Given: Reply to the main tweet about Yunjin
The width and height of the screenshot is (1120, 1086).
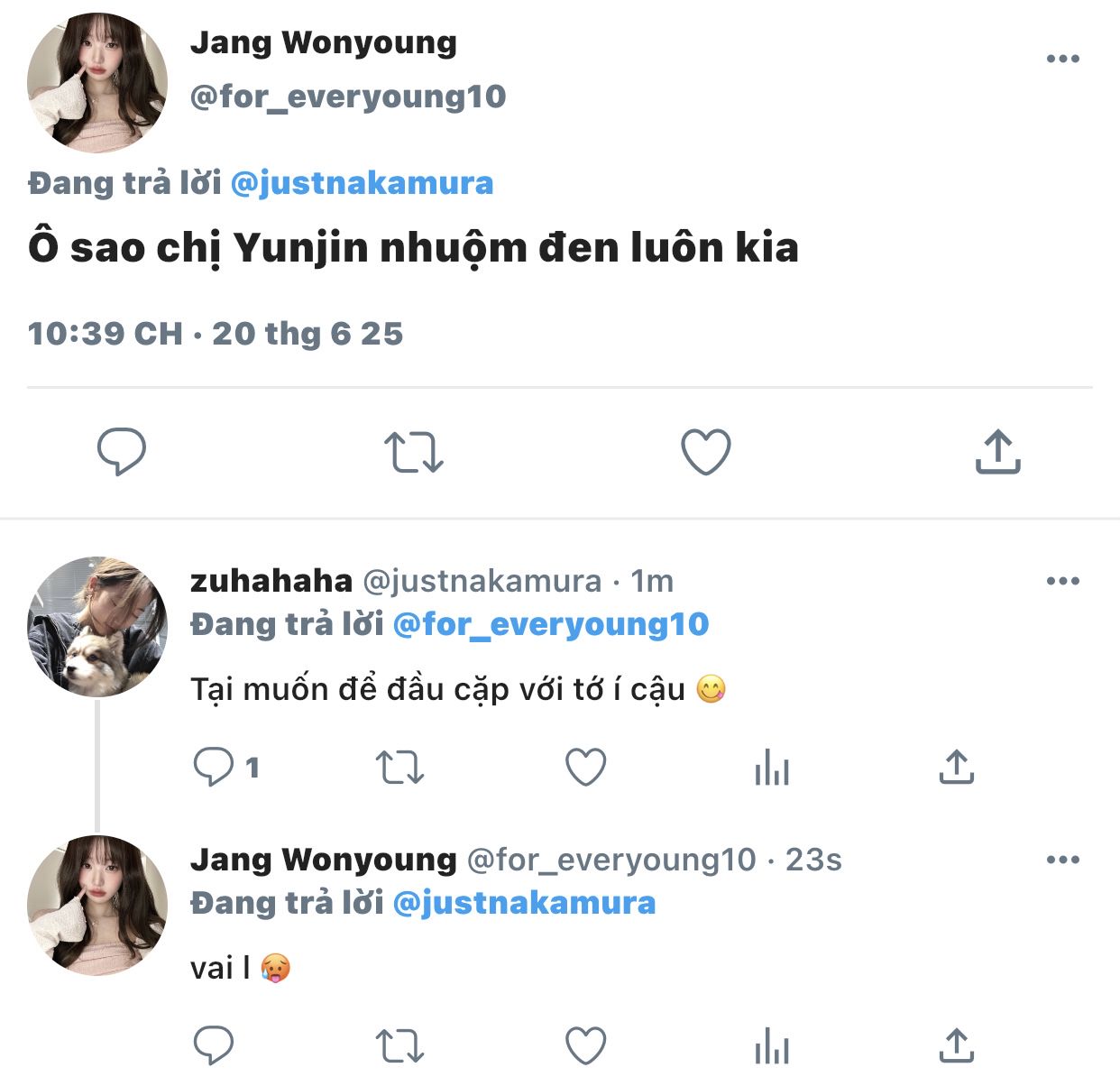Looking at the screenshot, I should point(122,451).
